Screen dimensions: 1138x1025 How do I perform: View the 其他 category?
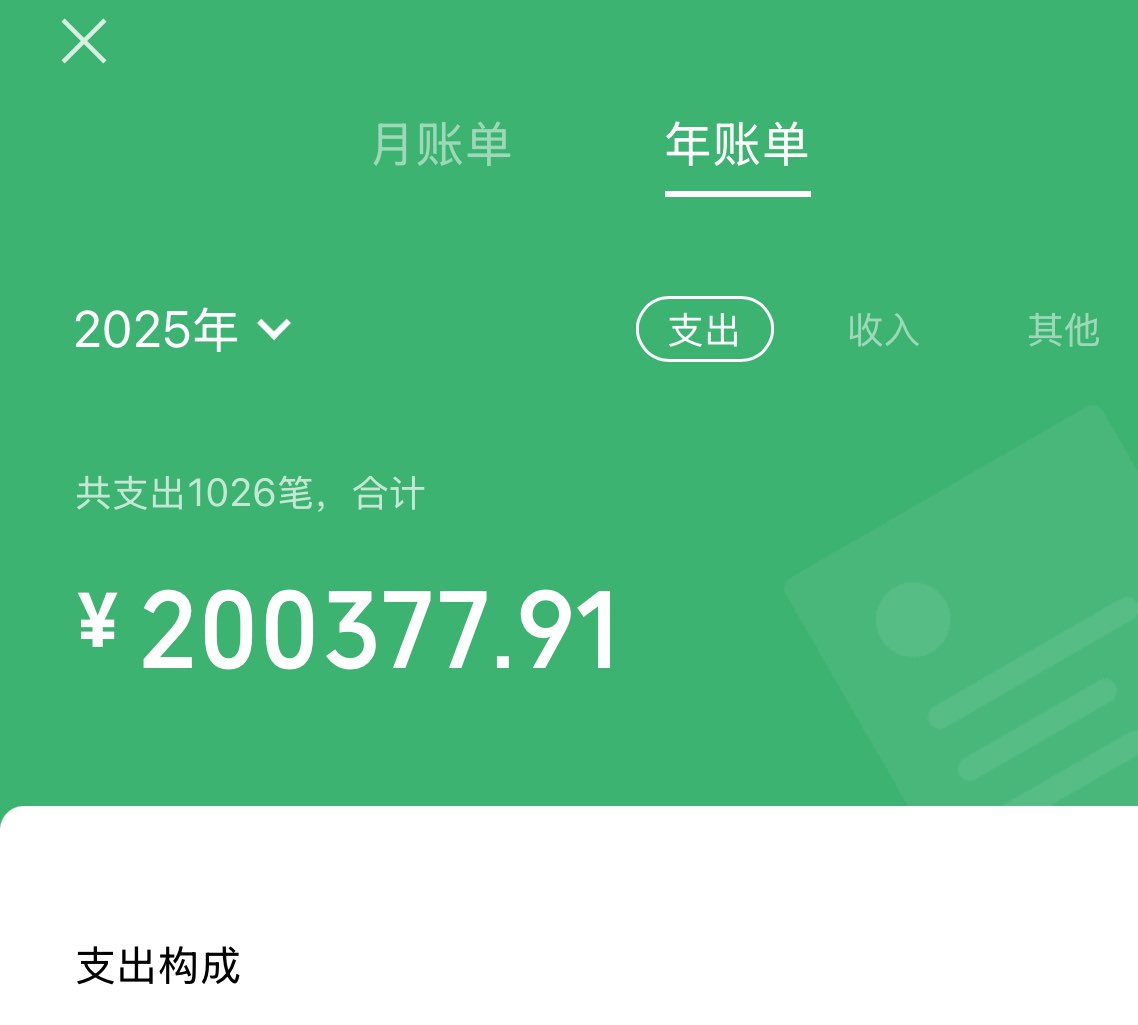1063,330
